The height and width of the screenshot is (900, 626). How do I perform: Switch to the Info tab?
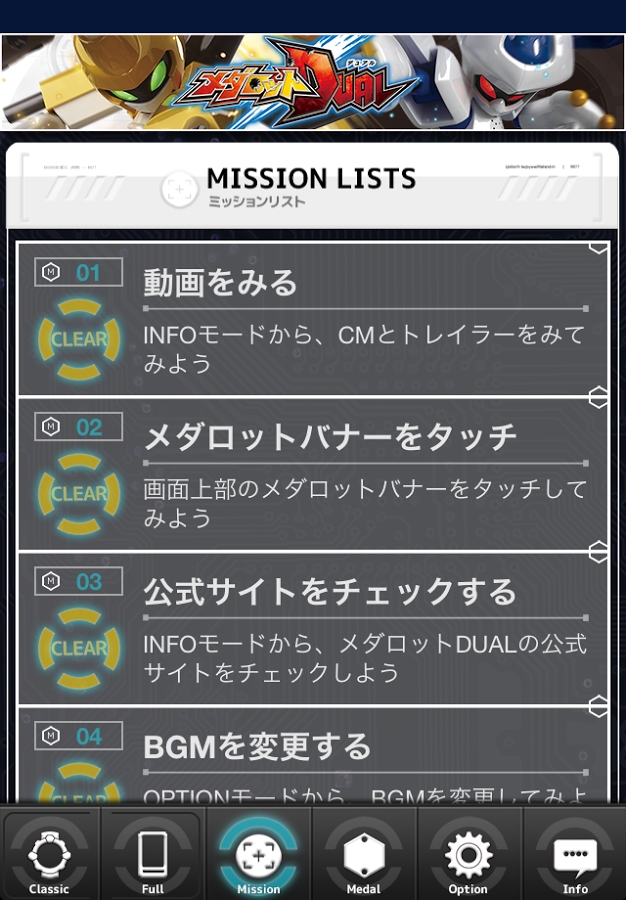[x=574, y=856]
